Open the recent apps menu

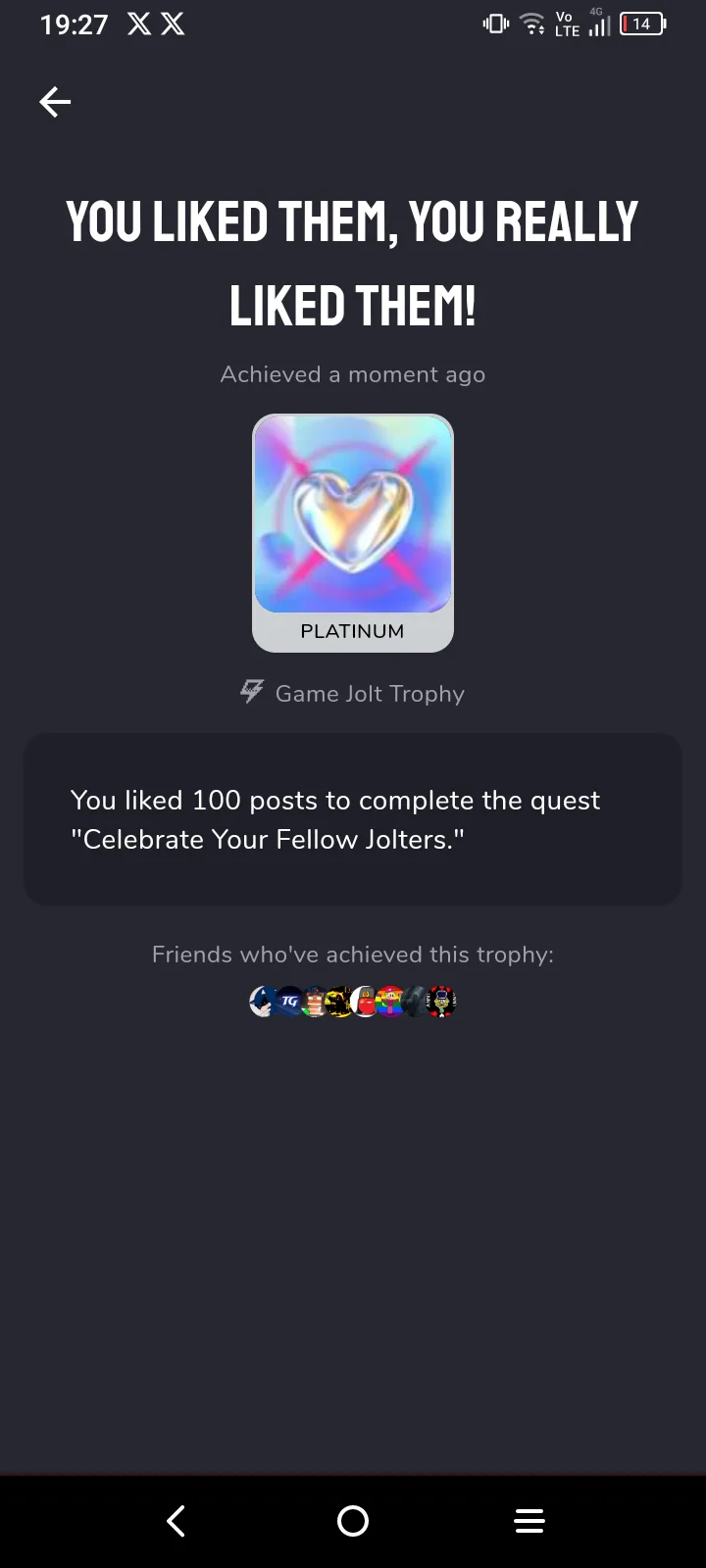point(529,1521)
